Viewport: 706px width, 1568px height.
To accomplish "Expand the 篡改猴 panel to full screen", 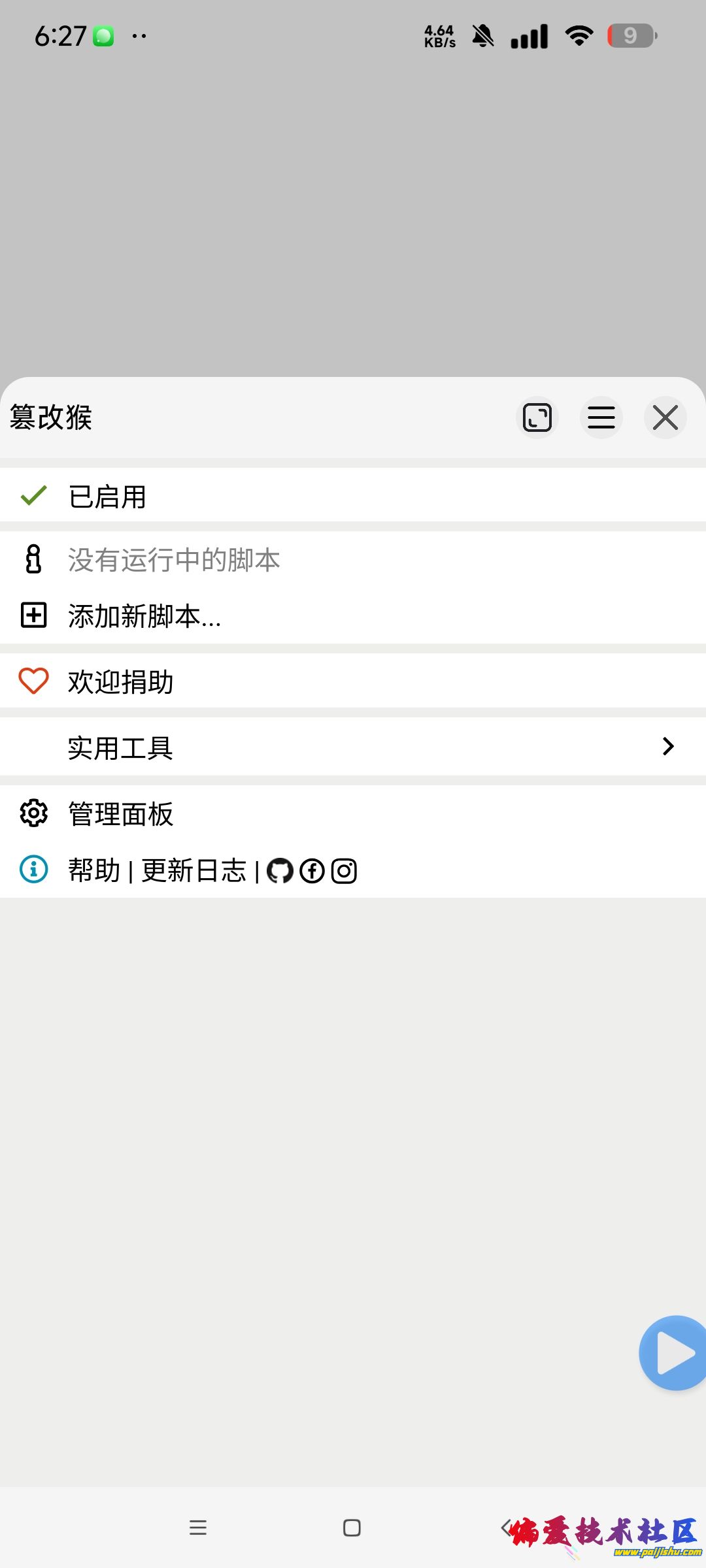I will pyautogui.click(x=537, y=417).
